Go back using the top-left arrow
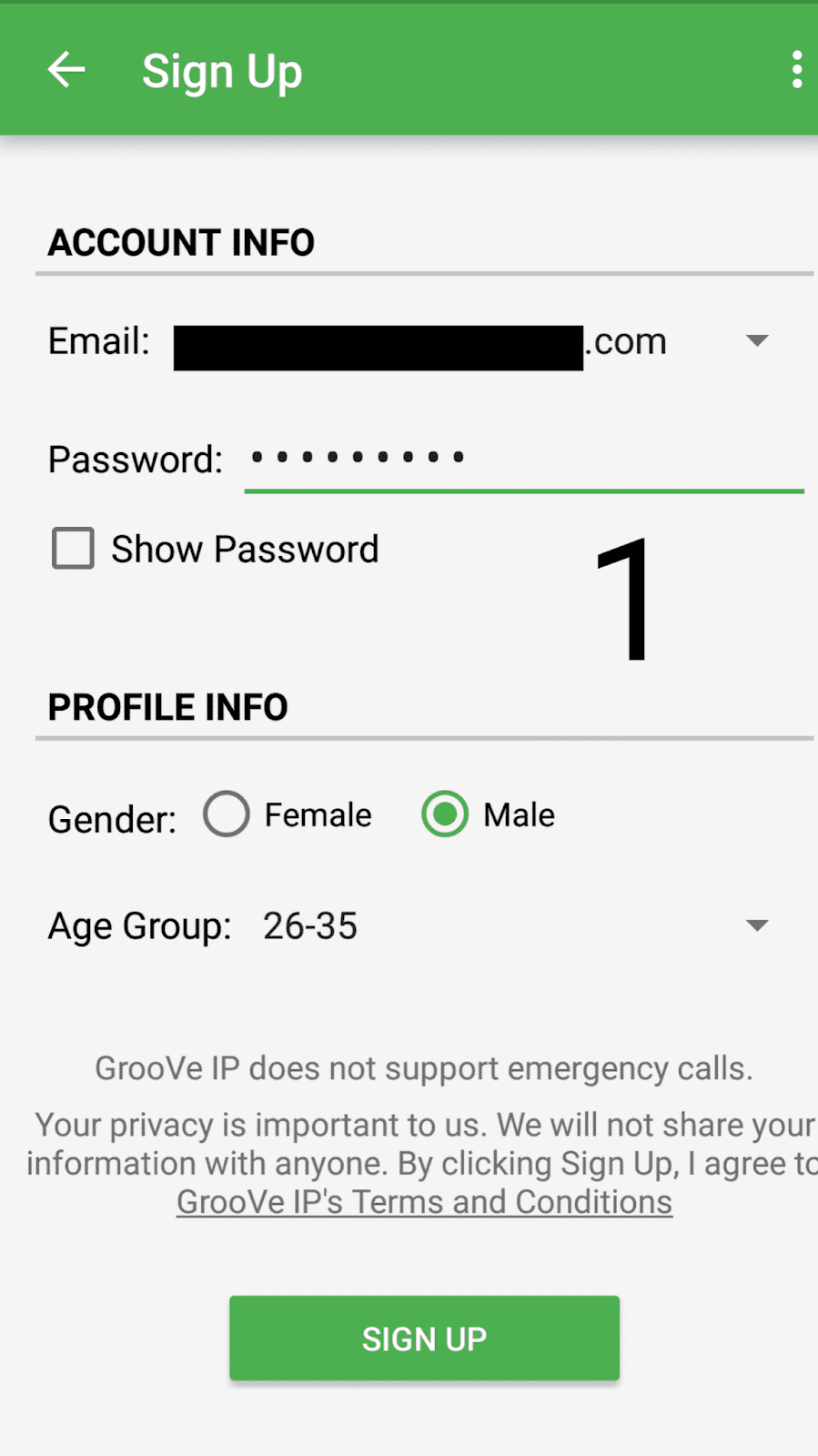 coord(66,70)
